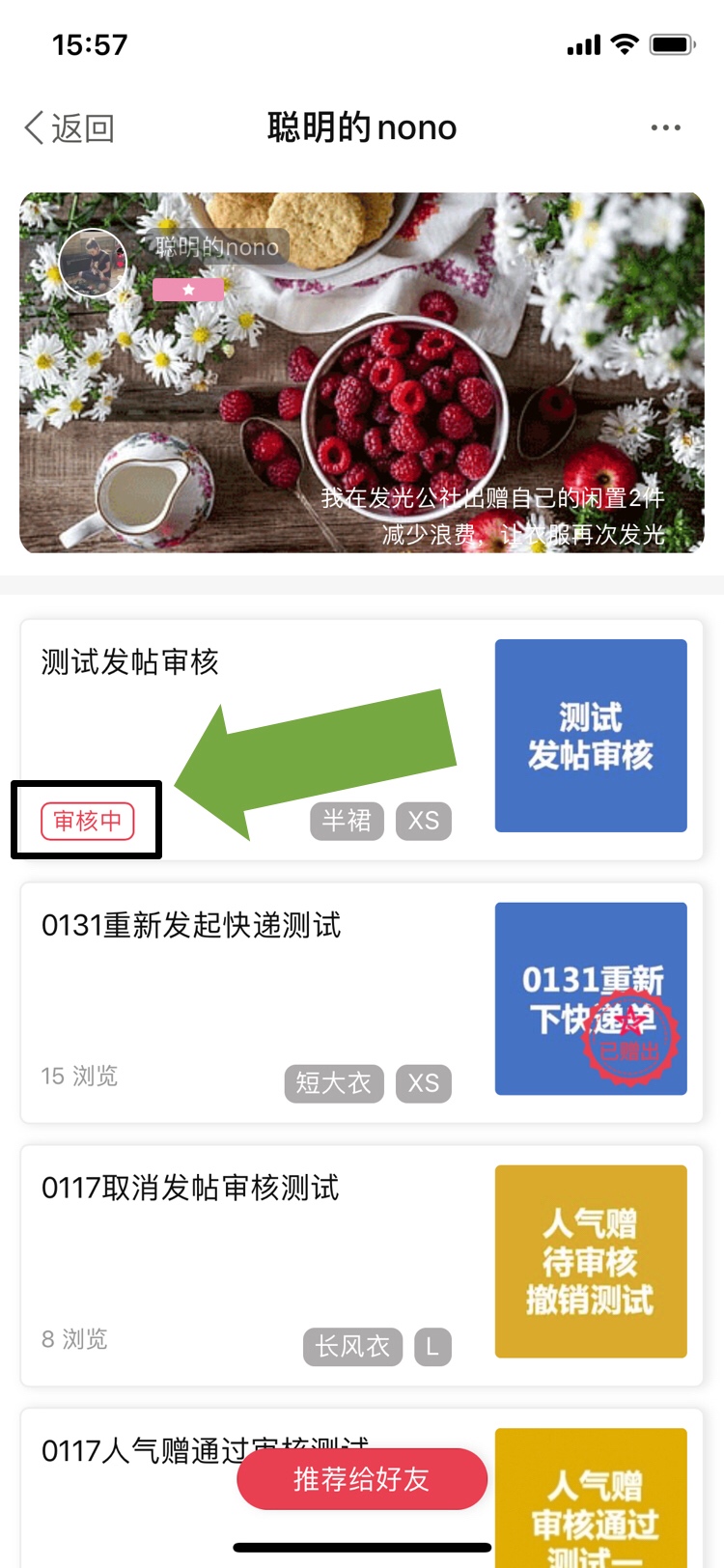Open the 聪明的nono profile avatar

(x=93, y=263)
